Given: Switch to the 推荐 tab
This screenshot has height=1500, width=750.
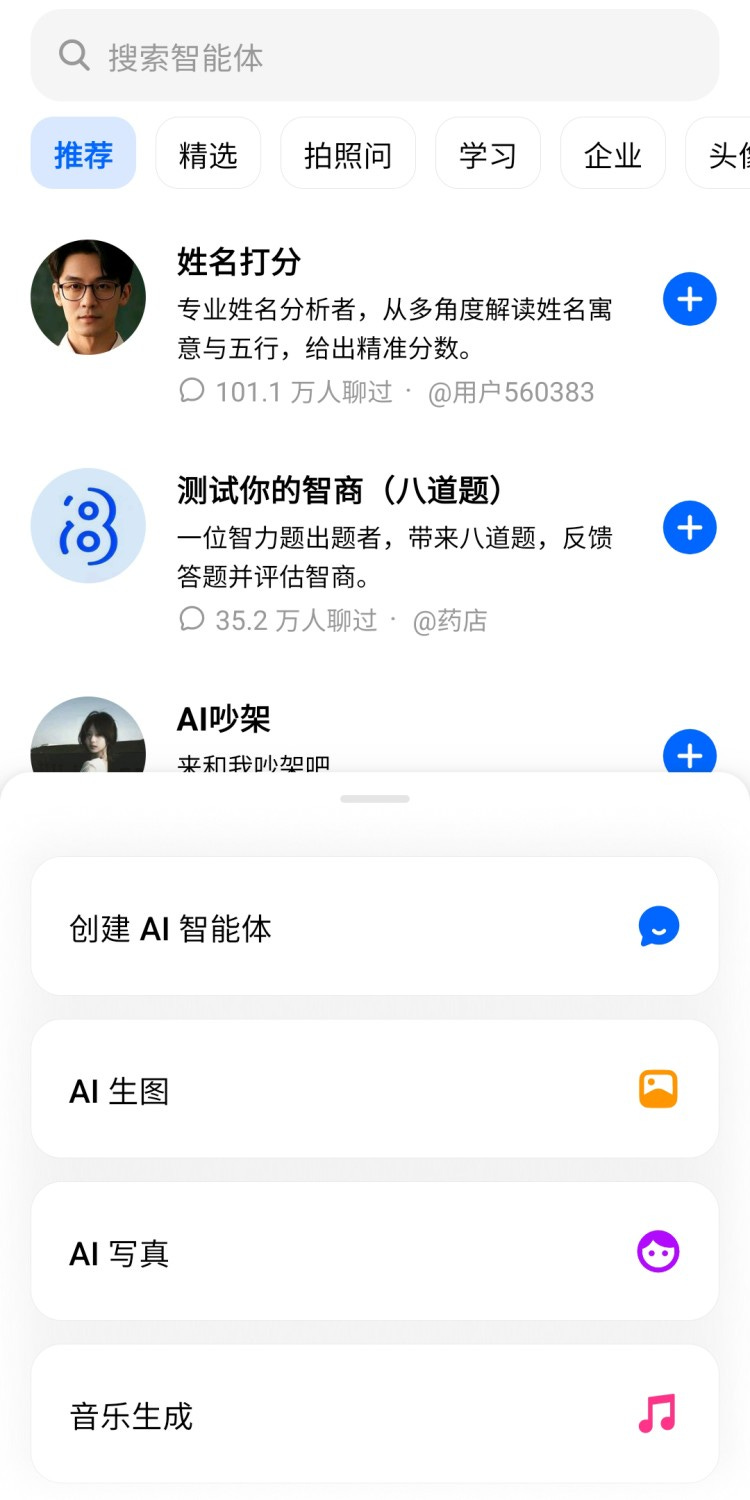Looking at the screenshot, I should pos(83,153).
